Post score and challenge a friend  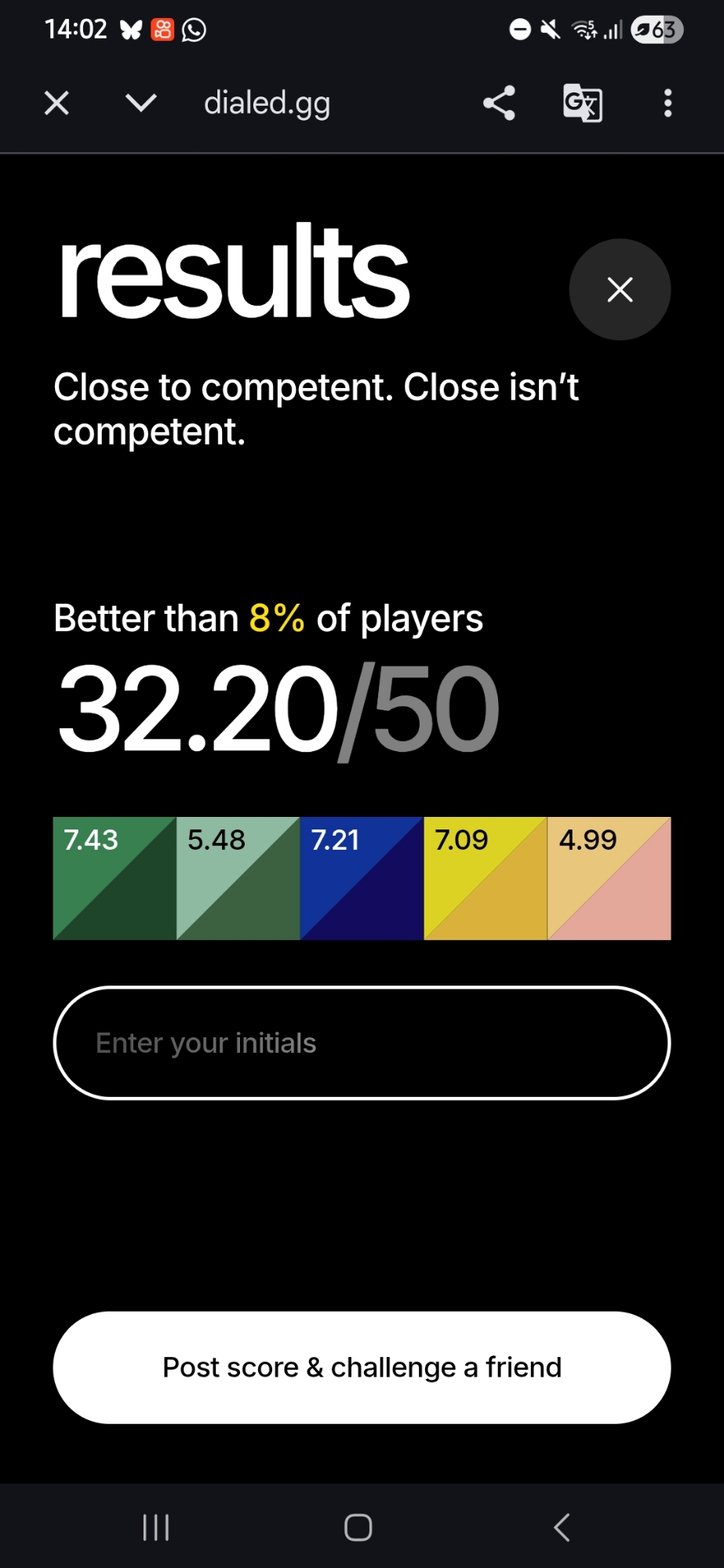pyautogui.click(x=362, y=1367)
